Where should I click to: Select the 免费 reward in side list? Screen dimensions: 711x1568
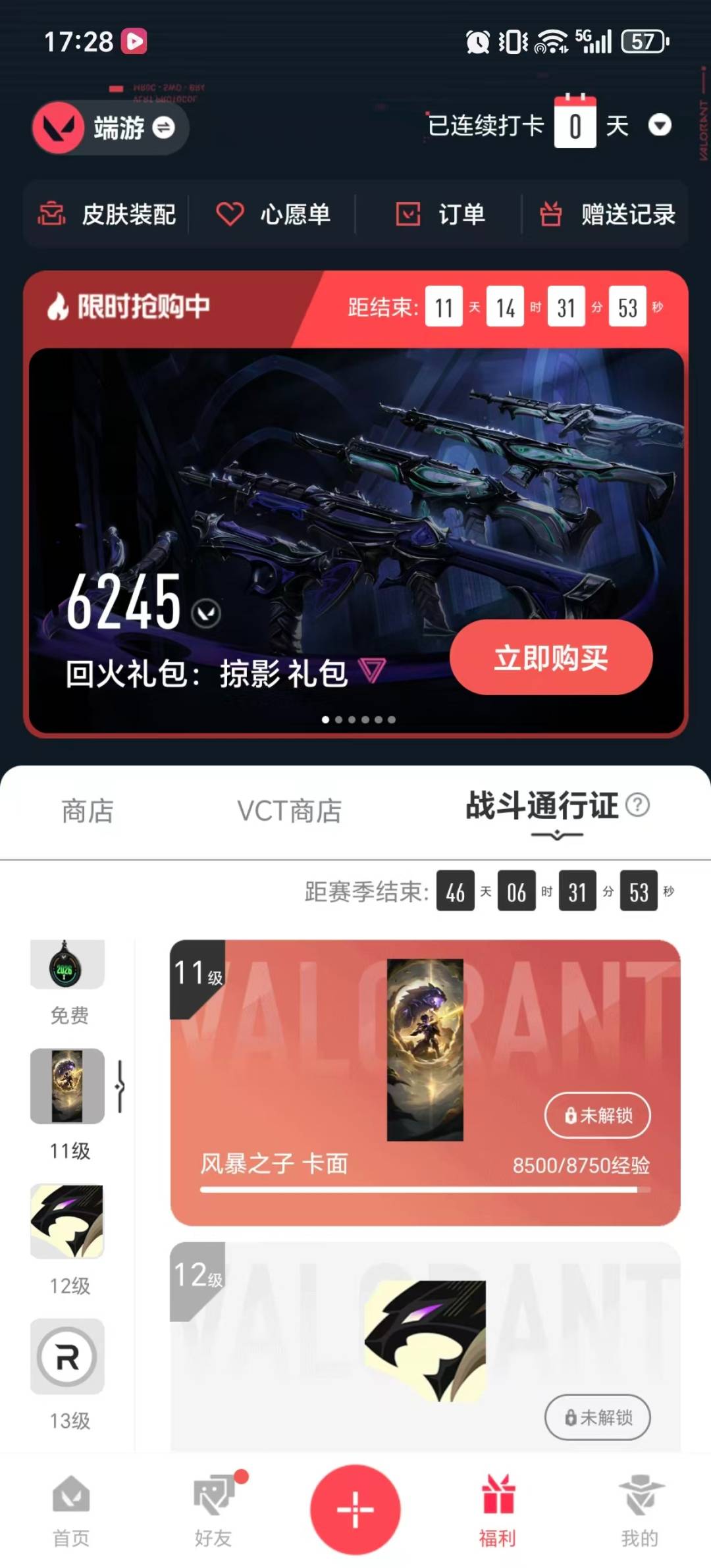(67, 981)
